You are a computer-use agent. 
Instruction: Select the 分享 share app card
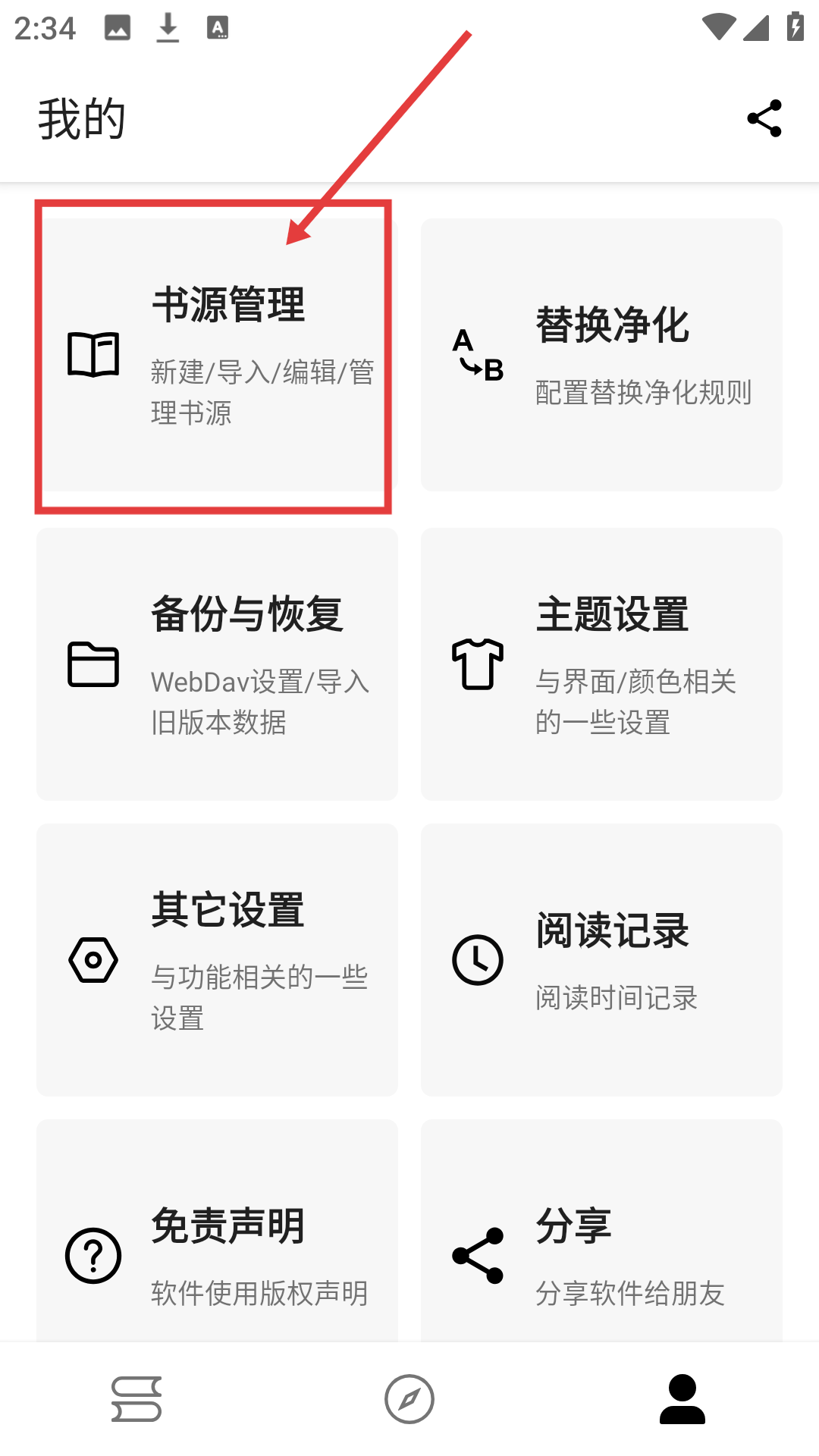pyautogui.click(x=601, y=1244)
